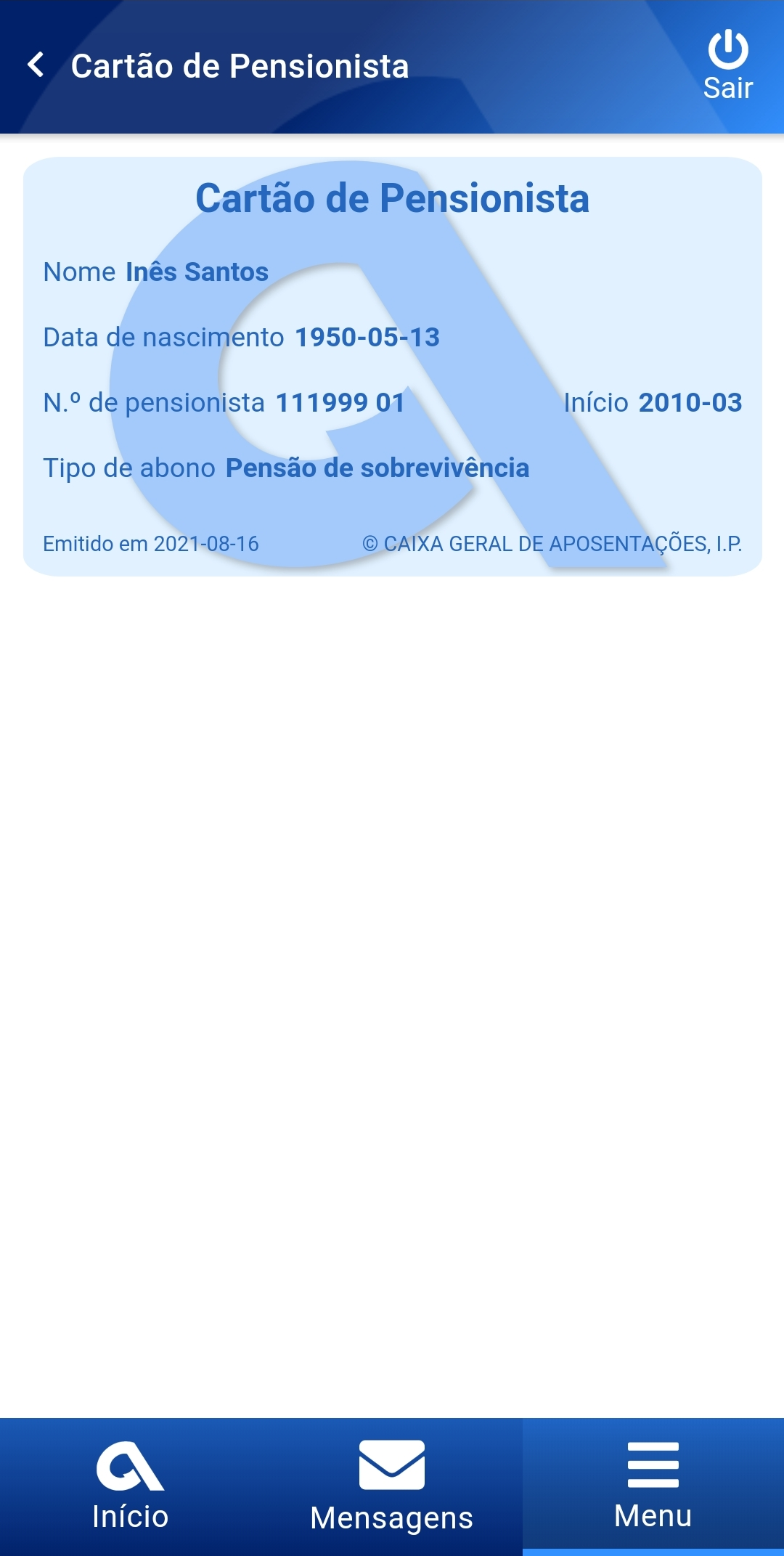
Task: Select the pensioner name Inês Santos
Action: pos(196,272)
